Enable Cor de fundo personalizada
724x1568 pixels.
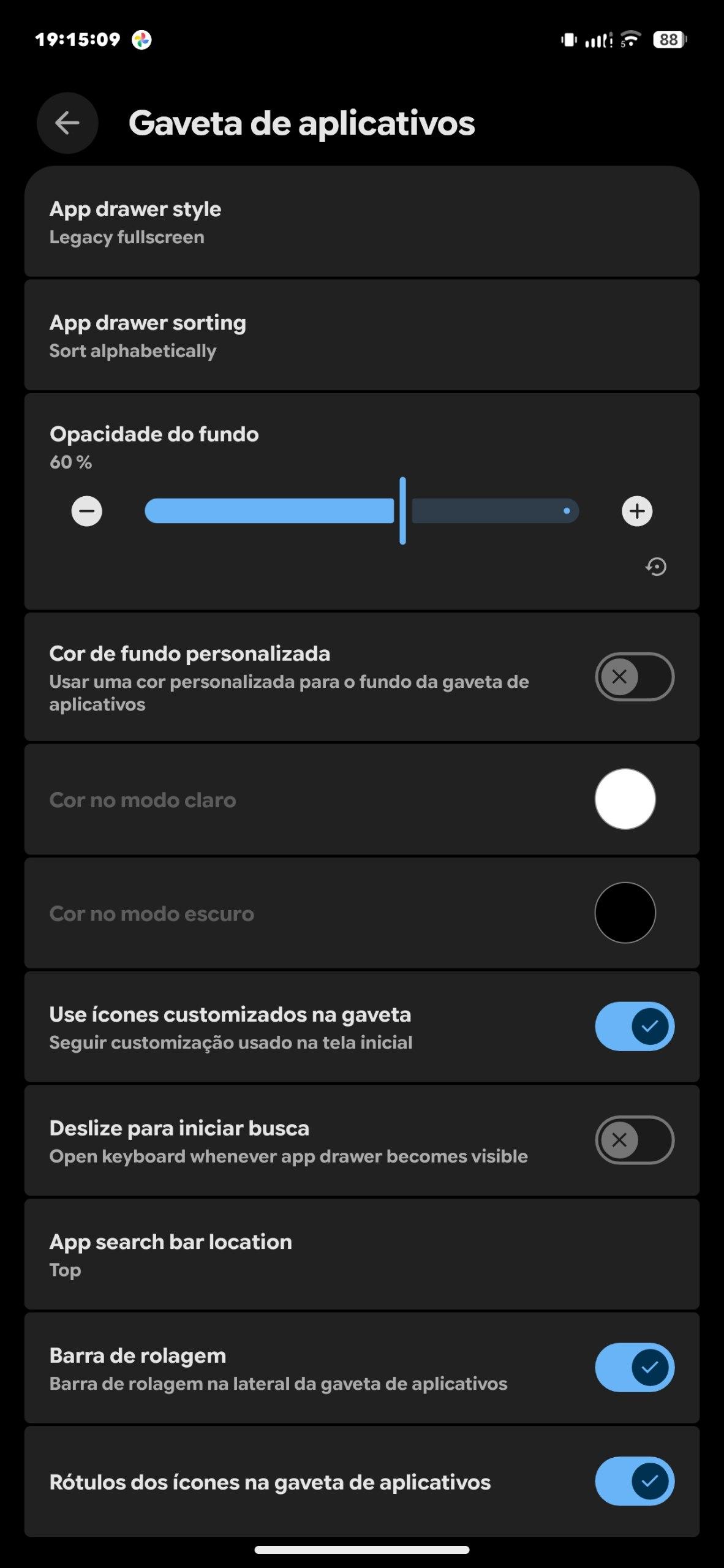(x=634, y=677)
